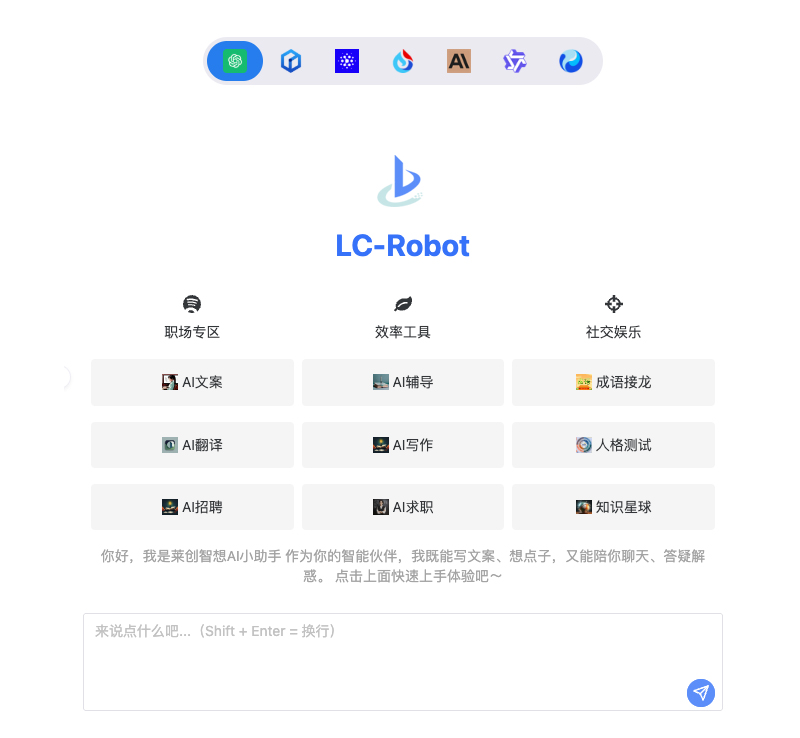Switch to the flame droplet model icon
Image resolution: width=800 pixels, height=738 pixels.
click(403, 61)
